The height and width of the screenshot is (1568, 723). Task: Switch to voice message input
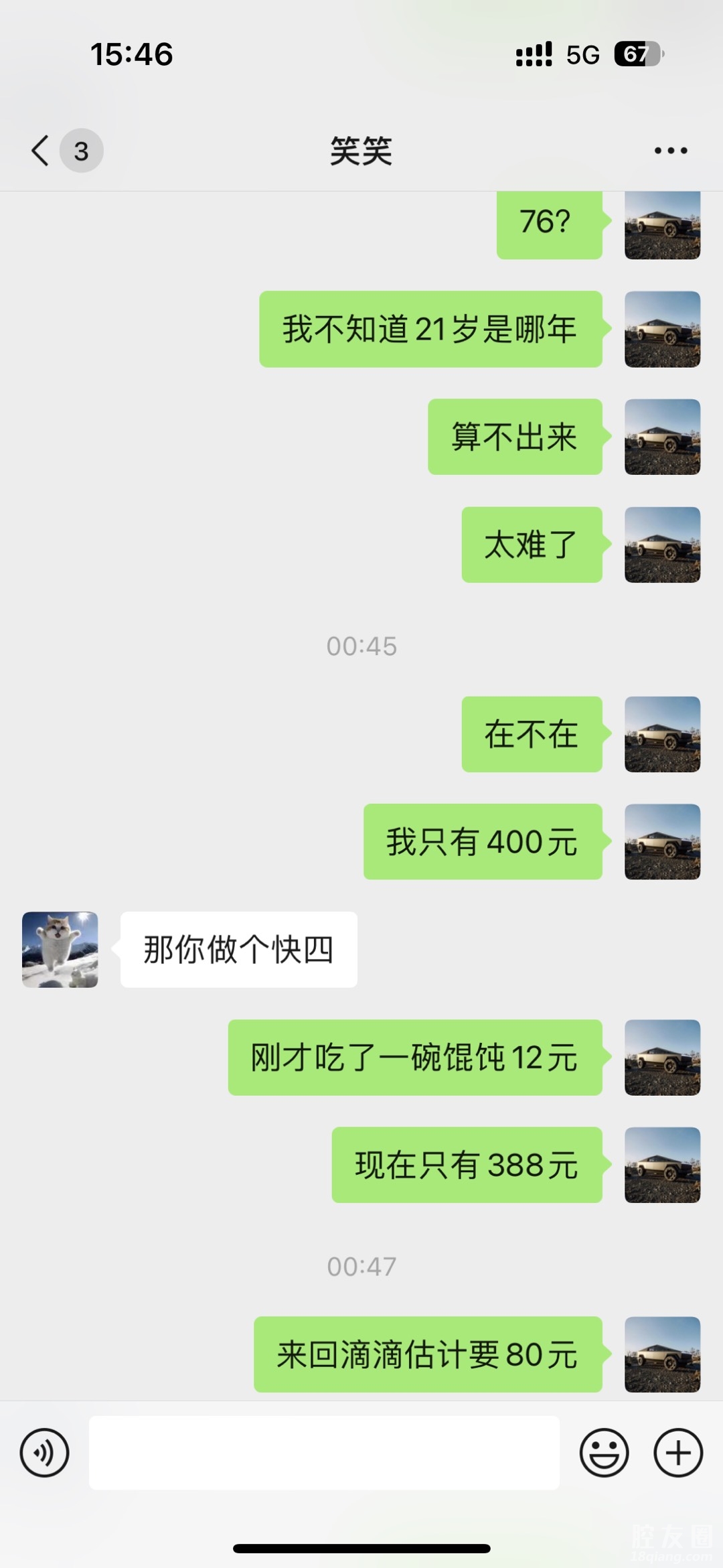(x=44, y=1452)
